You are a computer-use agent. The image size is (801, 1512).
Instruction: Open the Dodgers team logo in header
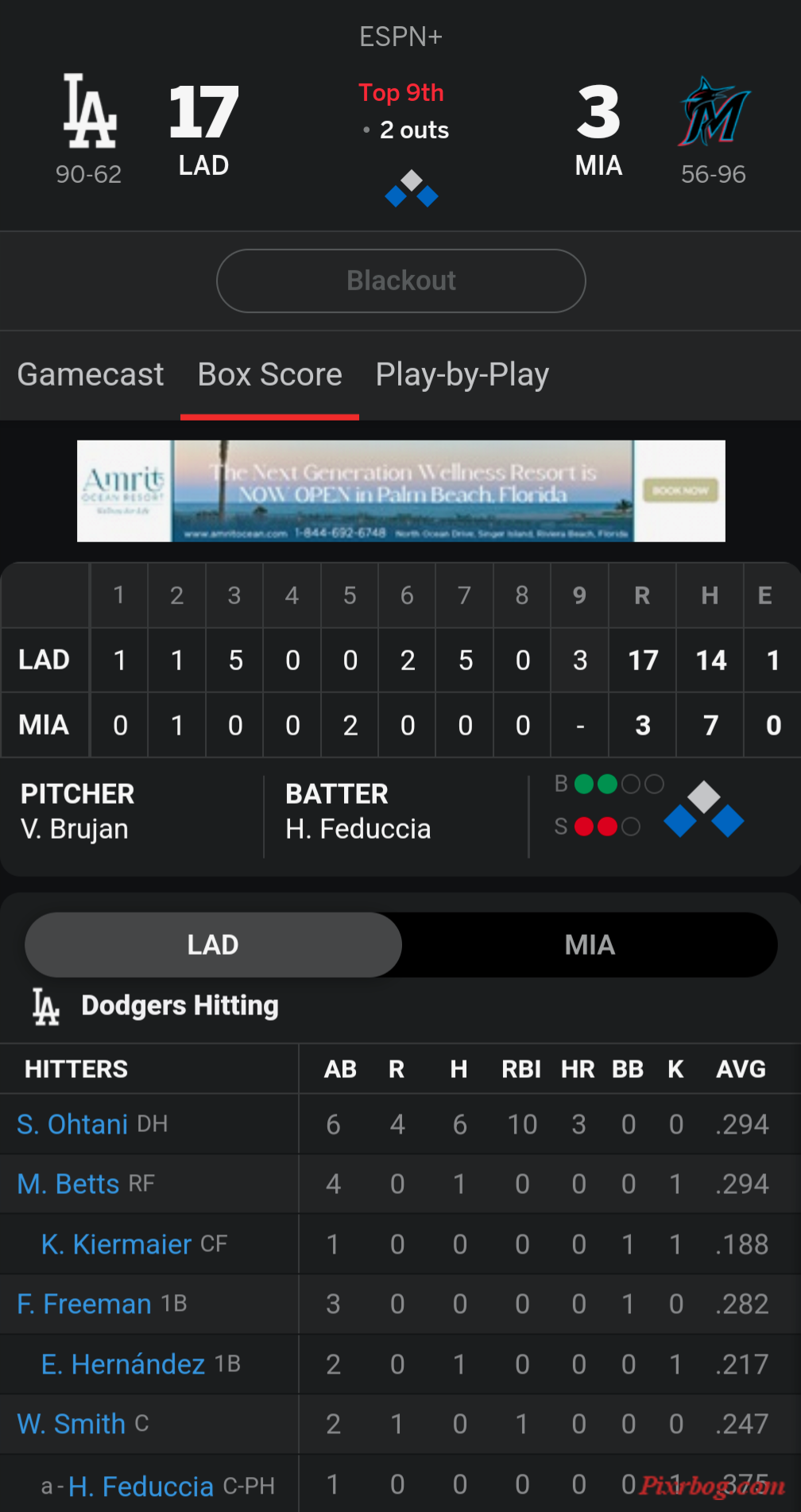tap(90, 110)
